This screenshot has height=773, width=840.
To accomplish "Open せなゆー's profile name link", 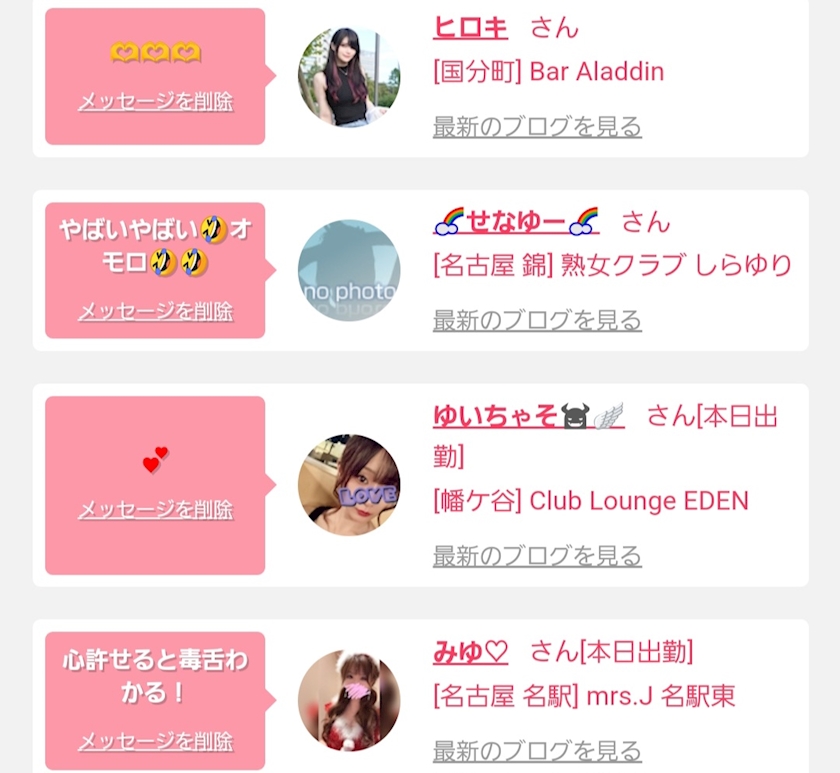I will (x=516, y=221).
